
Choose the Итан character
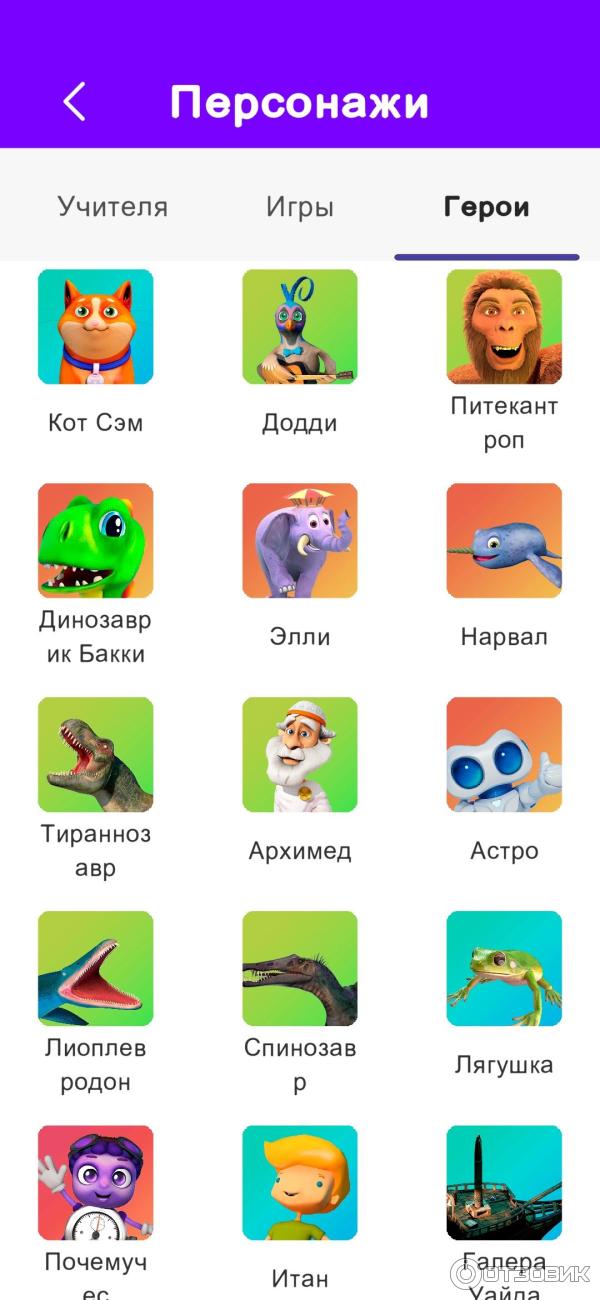click(x=300, y=1183)
